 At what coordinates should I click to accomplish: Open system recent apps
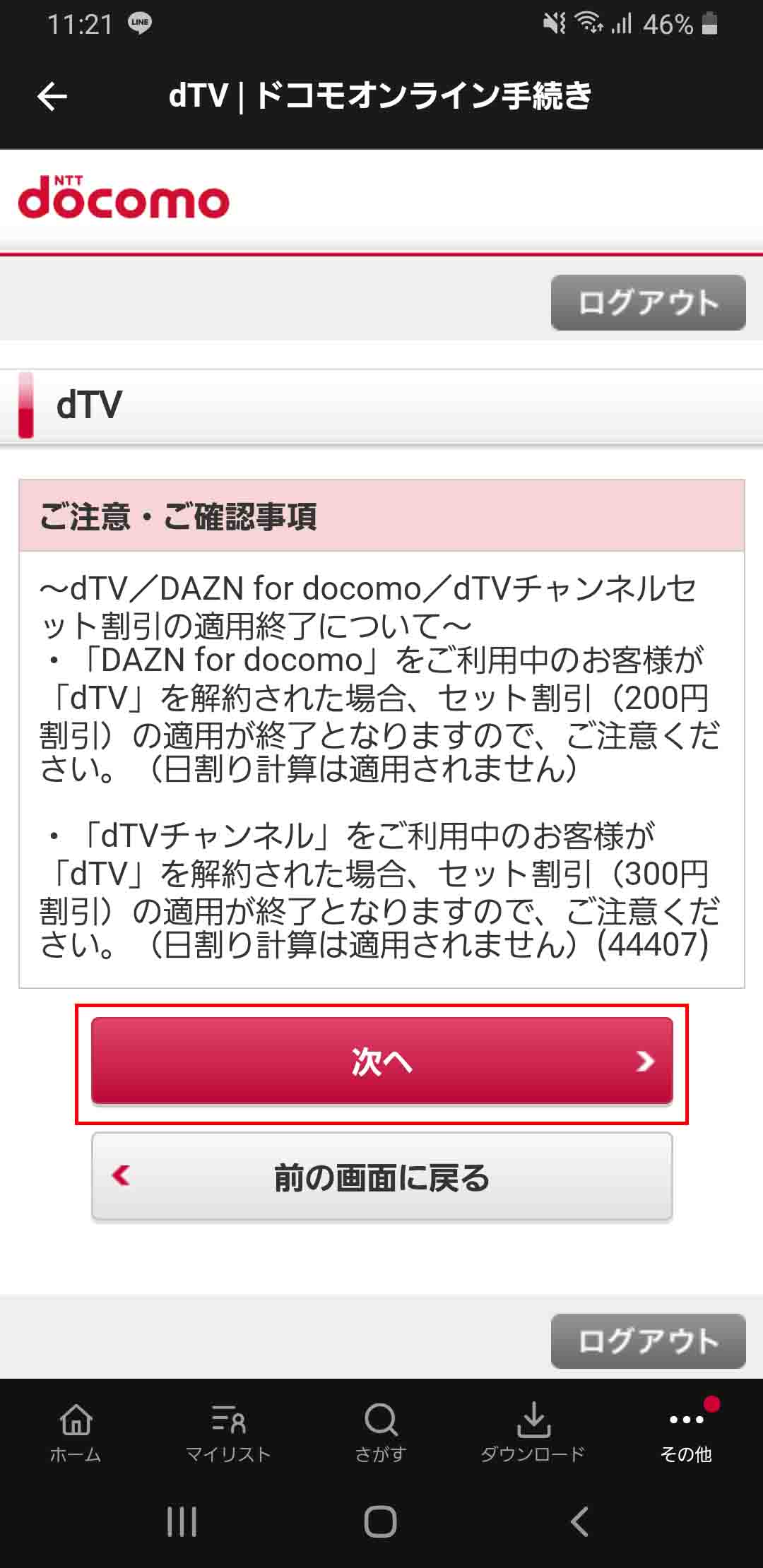pyautogui.click(x=182, y=1521)
